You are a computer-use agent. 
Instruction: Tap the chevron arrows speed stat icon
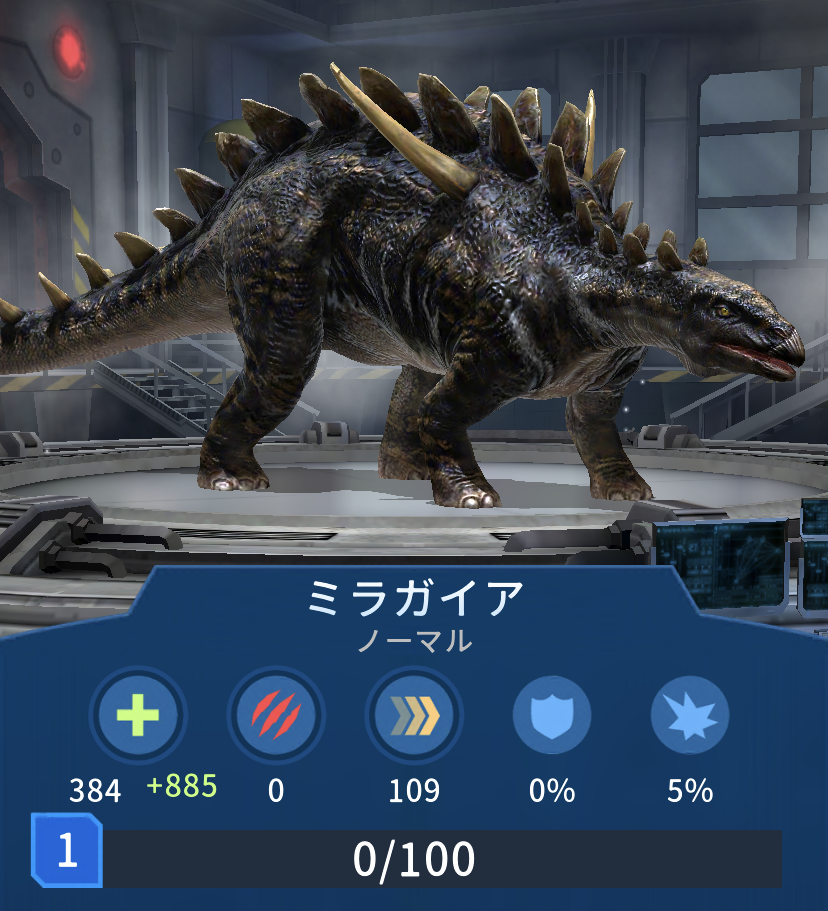pos(414,715)
